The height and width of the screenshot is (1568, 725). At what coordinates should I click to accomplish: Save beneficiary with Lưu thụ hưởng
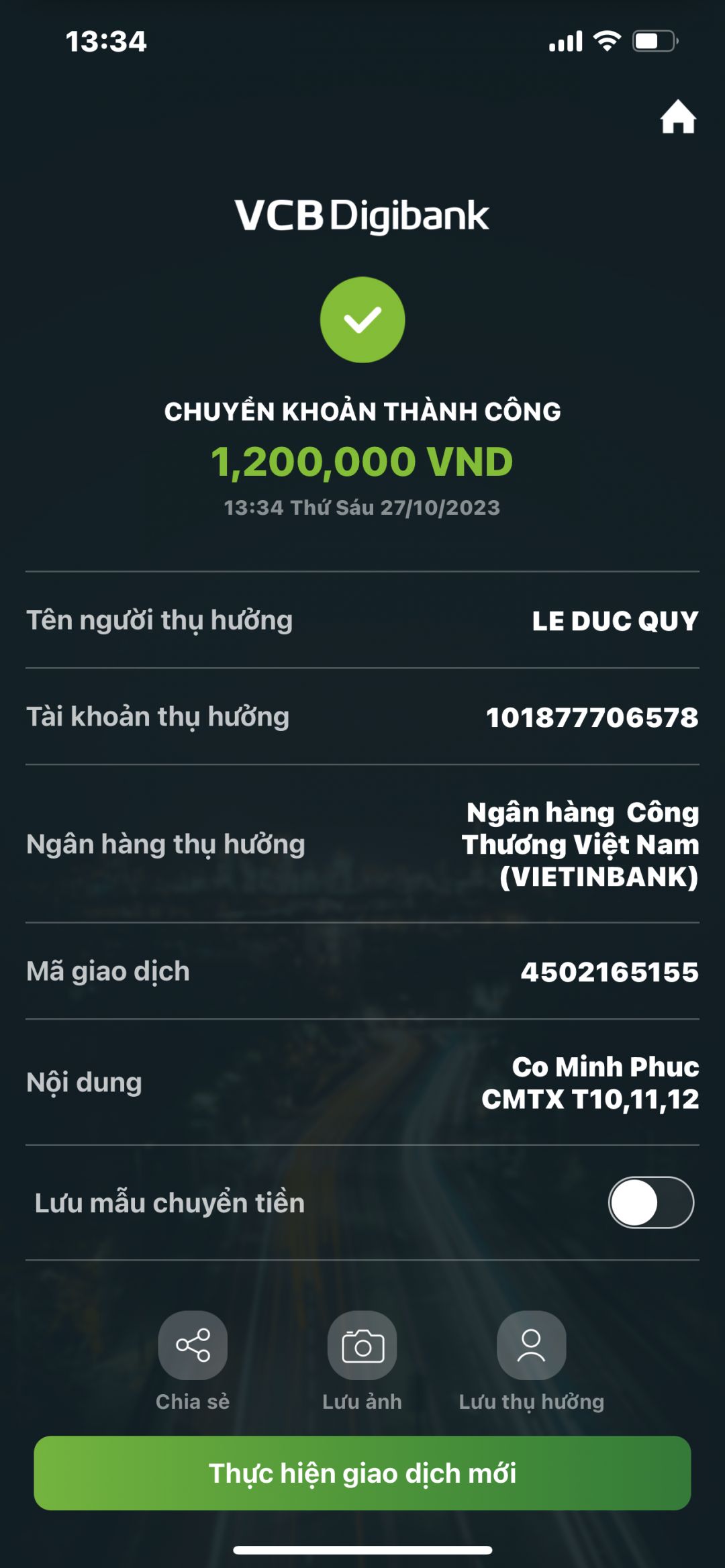(531, 1346)
